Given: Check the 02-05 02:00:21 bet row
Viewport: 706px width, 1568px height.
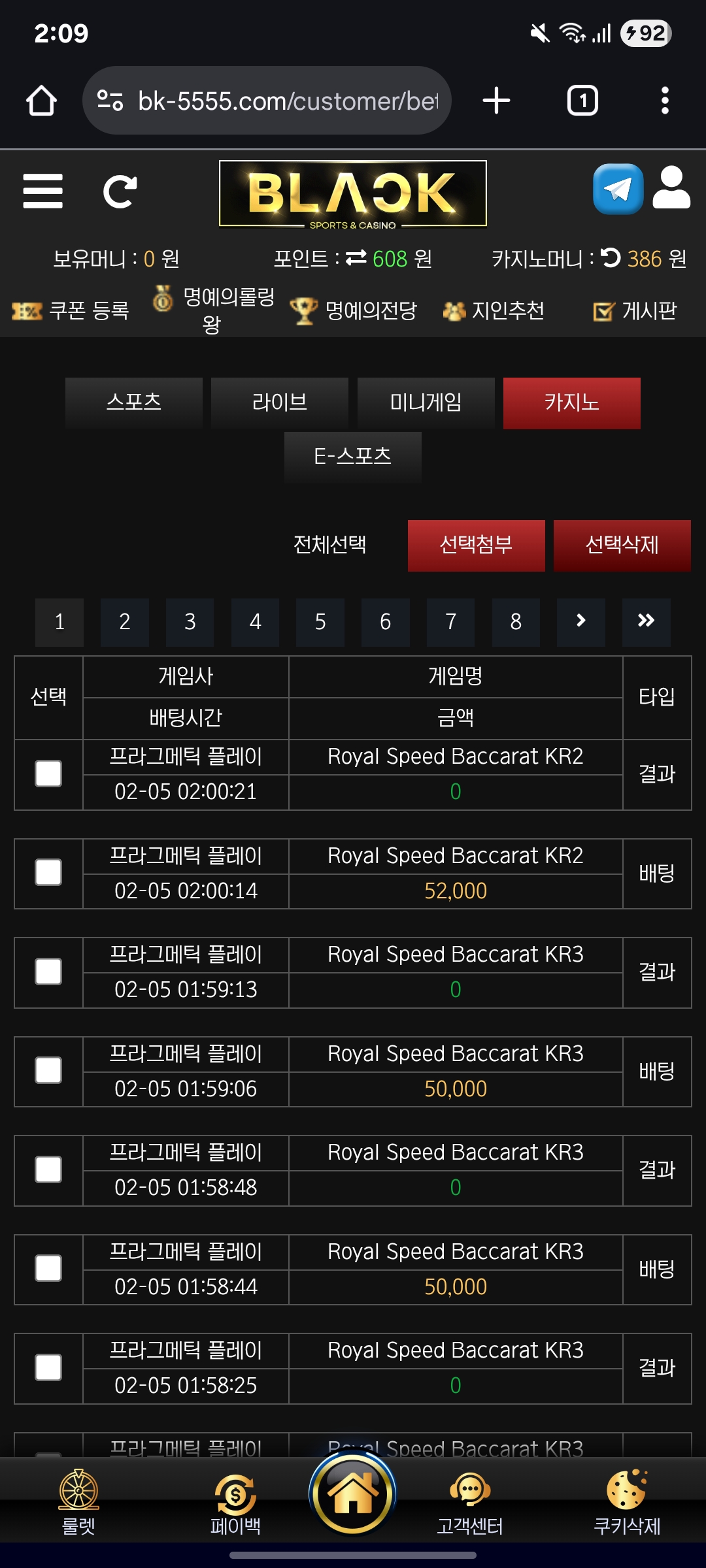Looking at the screenshot, I should pyautogui.click(x=48, y=774).
